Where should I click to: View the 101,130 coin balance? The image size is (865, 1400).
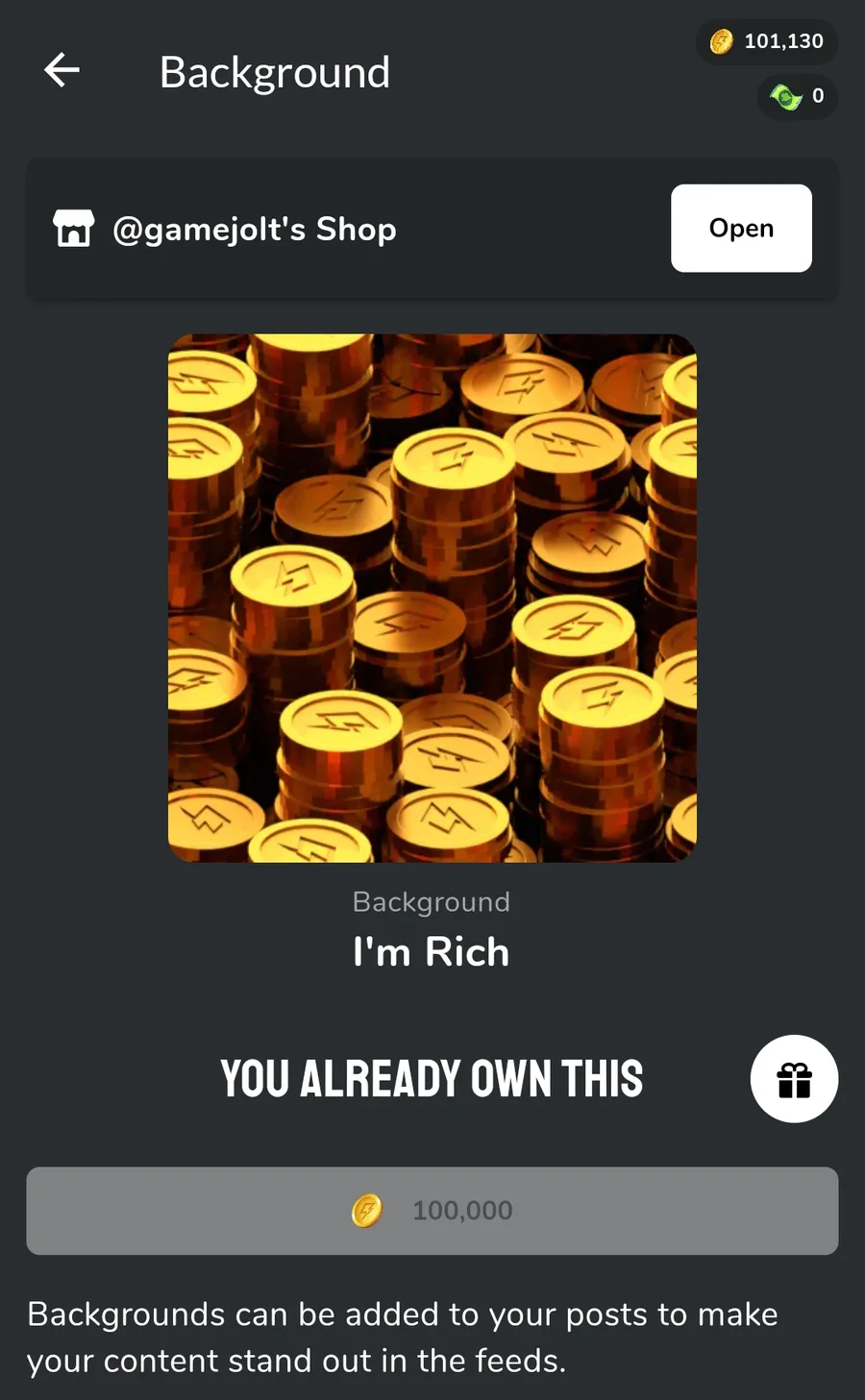[767, 41]
